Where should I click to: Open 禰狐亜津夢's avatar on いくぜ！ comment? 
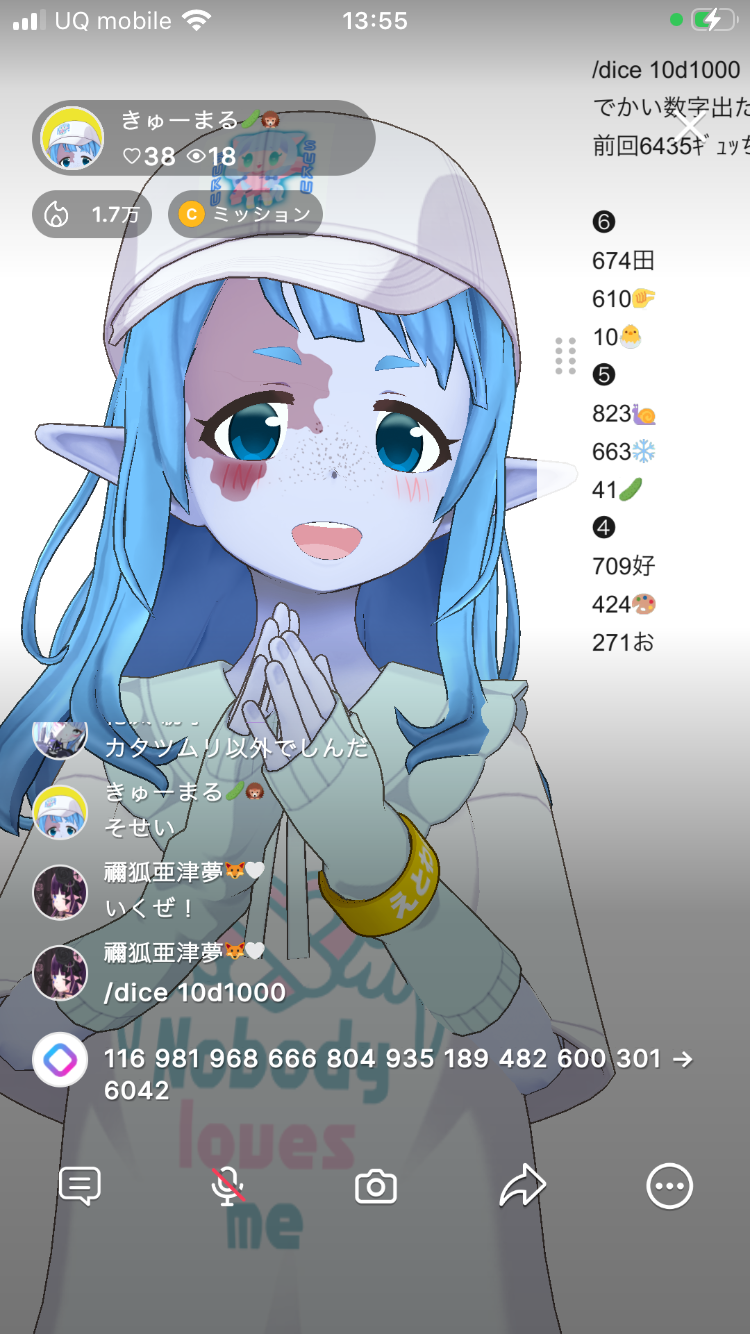60,892
